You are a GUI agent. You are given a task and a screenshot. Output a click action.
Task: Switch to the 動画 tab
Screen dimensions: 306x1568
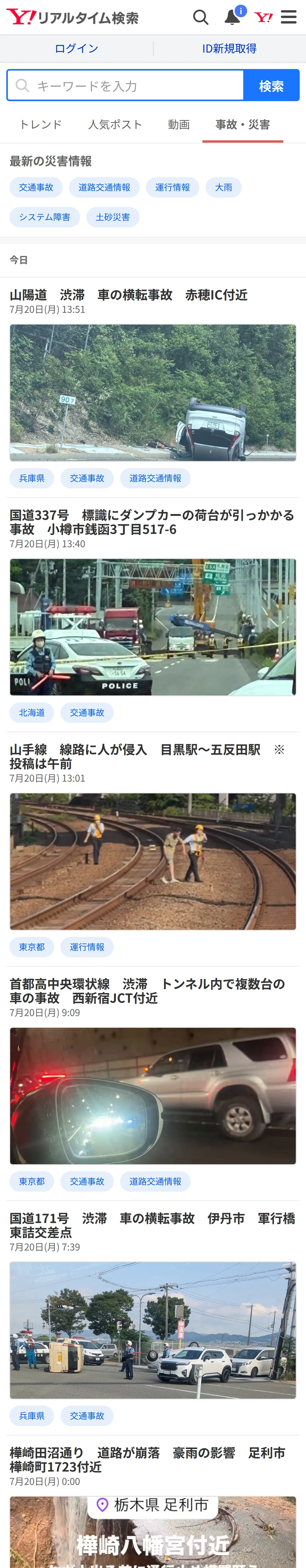[x=179, y=124]
